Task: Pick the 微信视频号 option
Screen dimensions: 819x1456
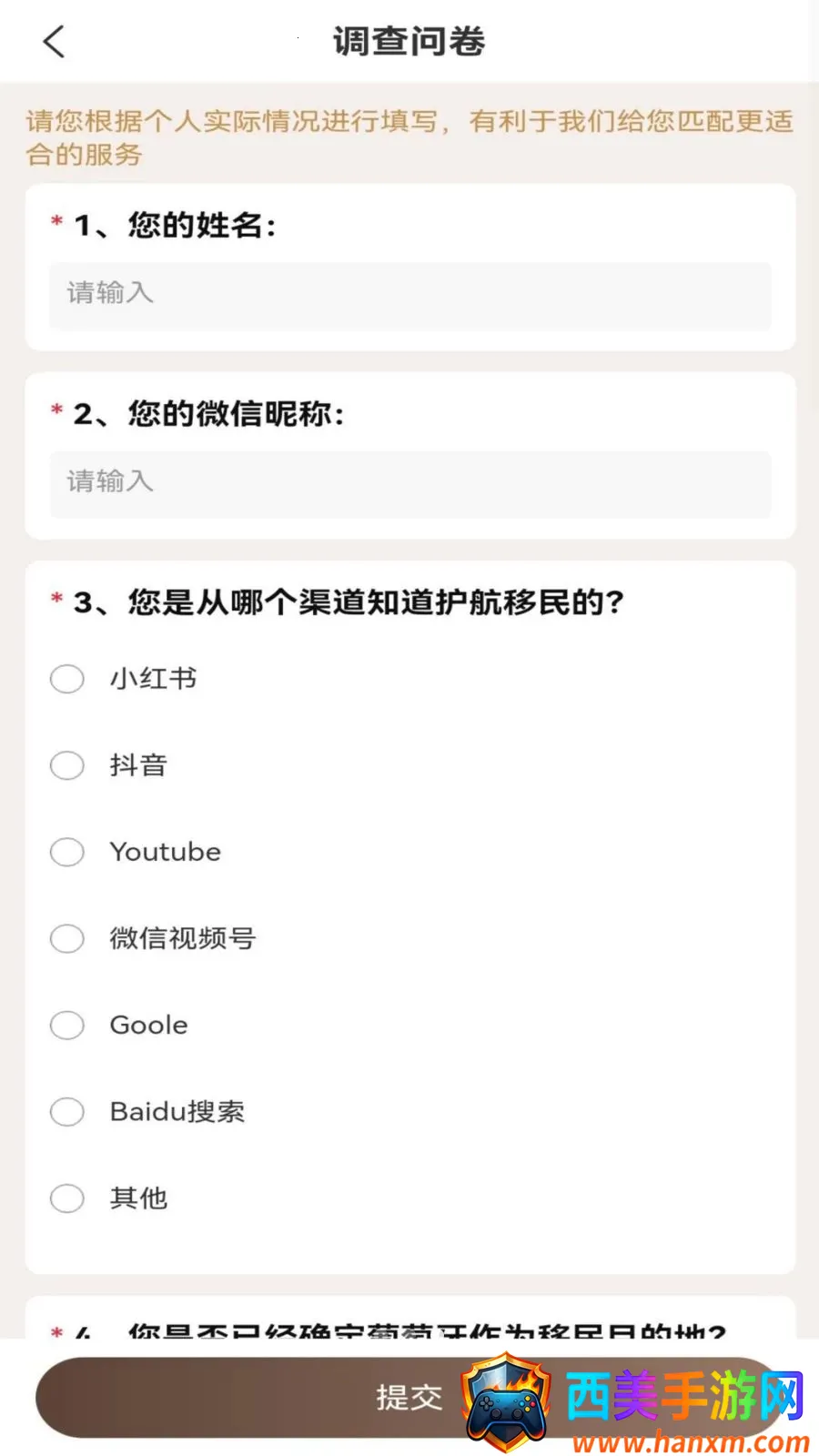Action: 66,938
